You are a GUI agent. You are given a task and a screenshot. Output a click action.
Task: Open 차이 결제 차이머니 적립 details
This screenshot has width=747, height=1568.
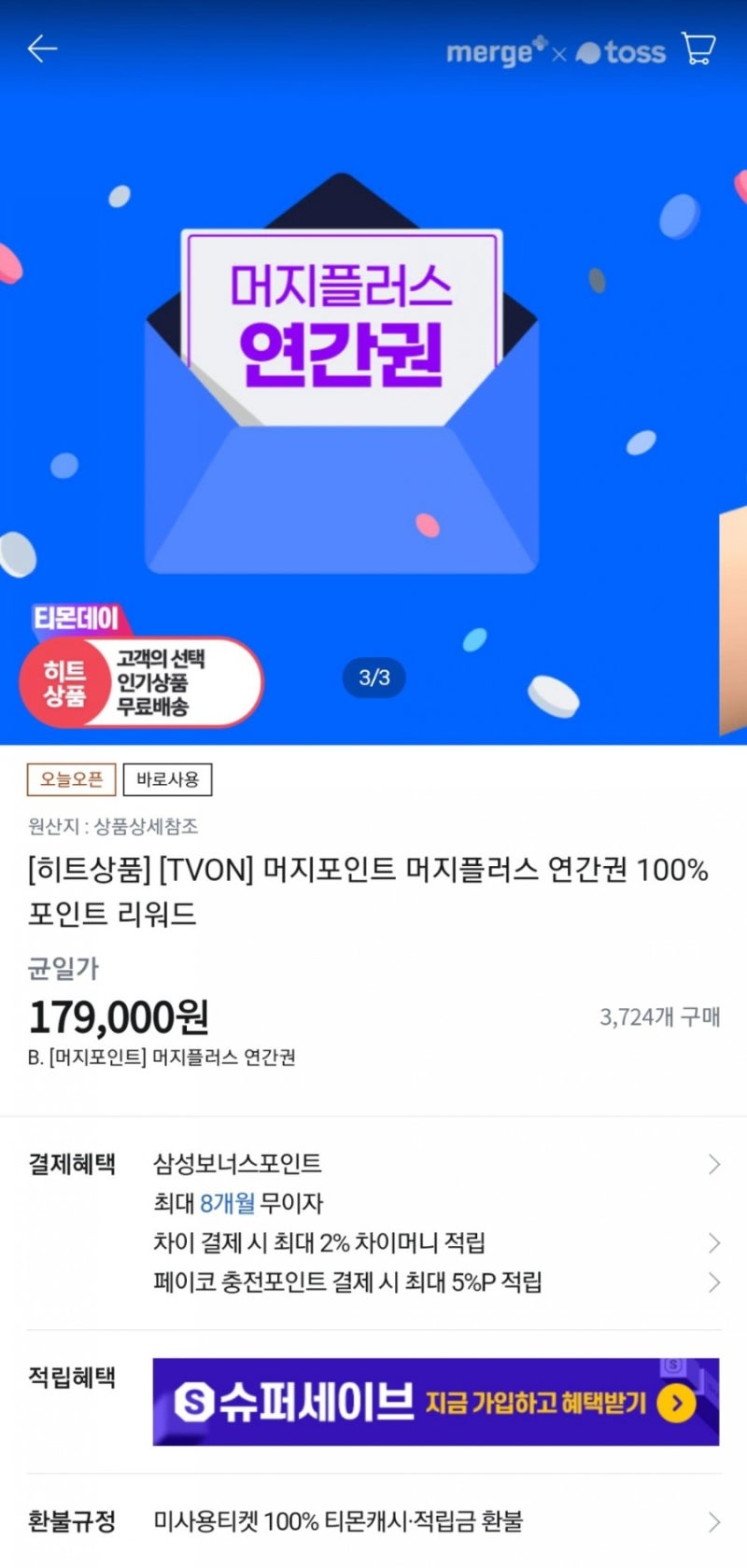click(x=437, y=1242)
